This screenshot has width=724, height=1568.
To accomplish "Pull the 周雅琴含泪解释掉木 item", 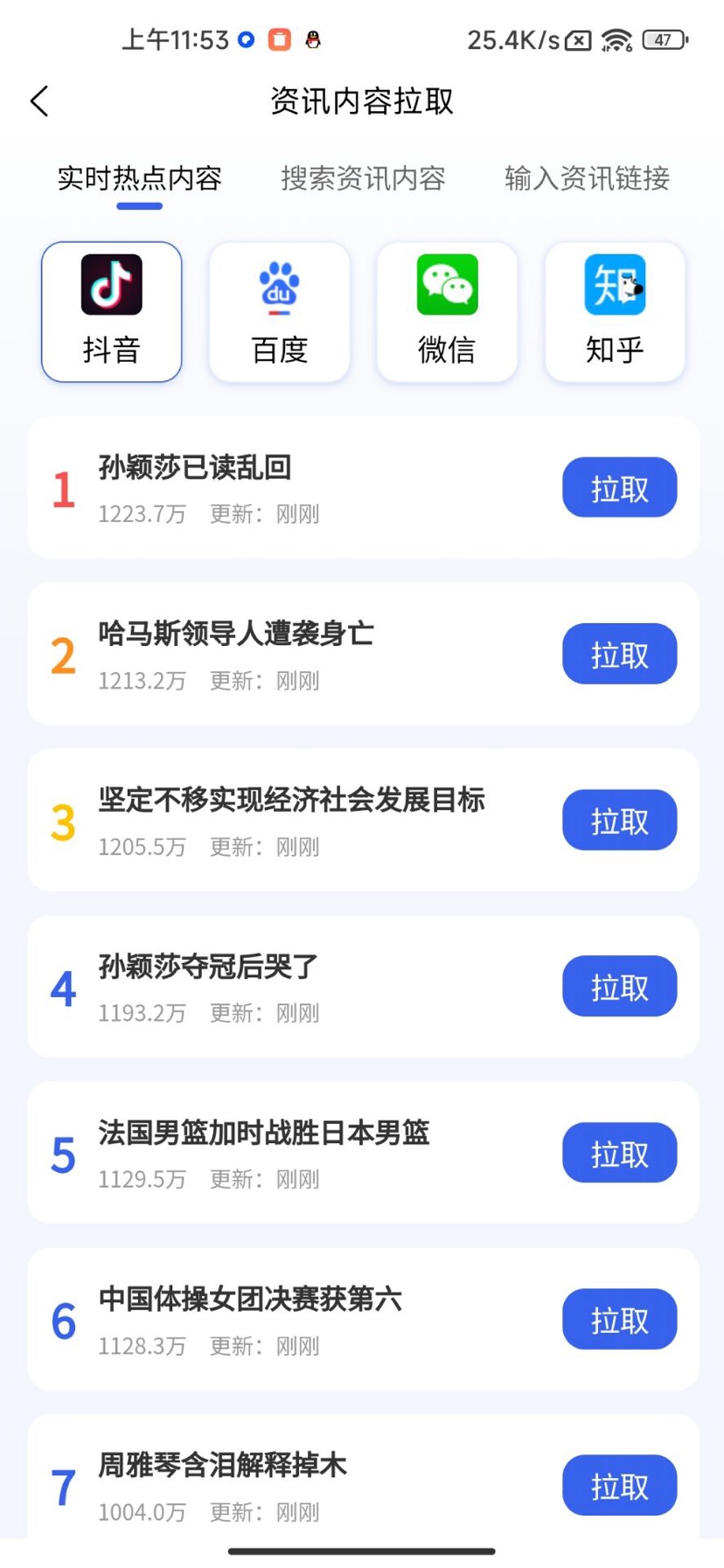I will point(619,1485).
